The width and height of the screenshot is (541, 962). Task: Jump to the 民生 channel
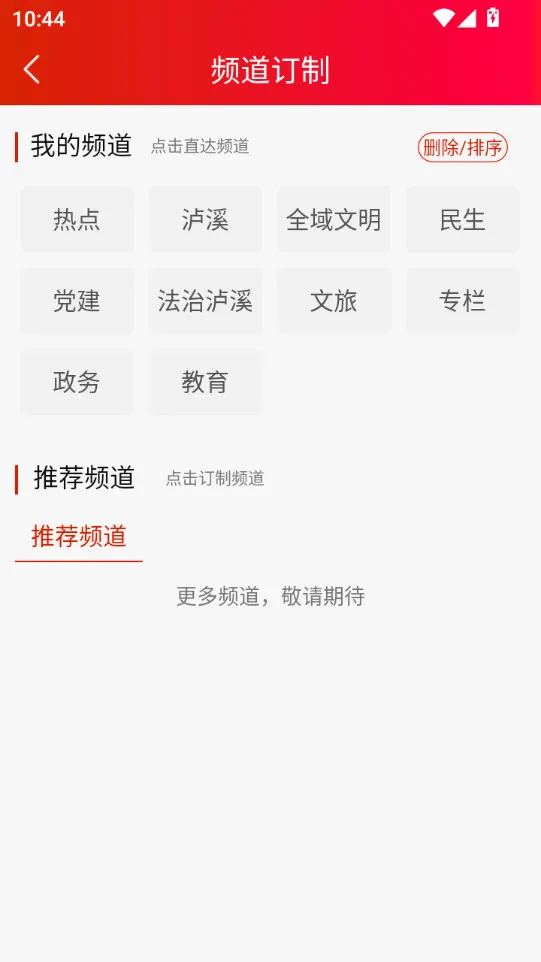462,220
